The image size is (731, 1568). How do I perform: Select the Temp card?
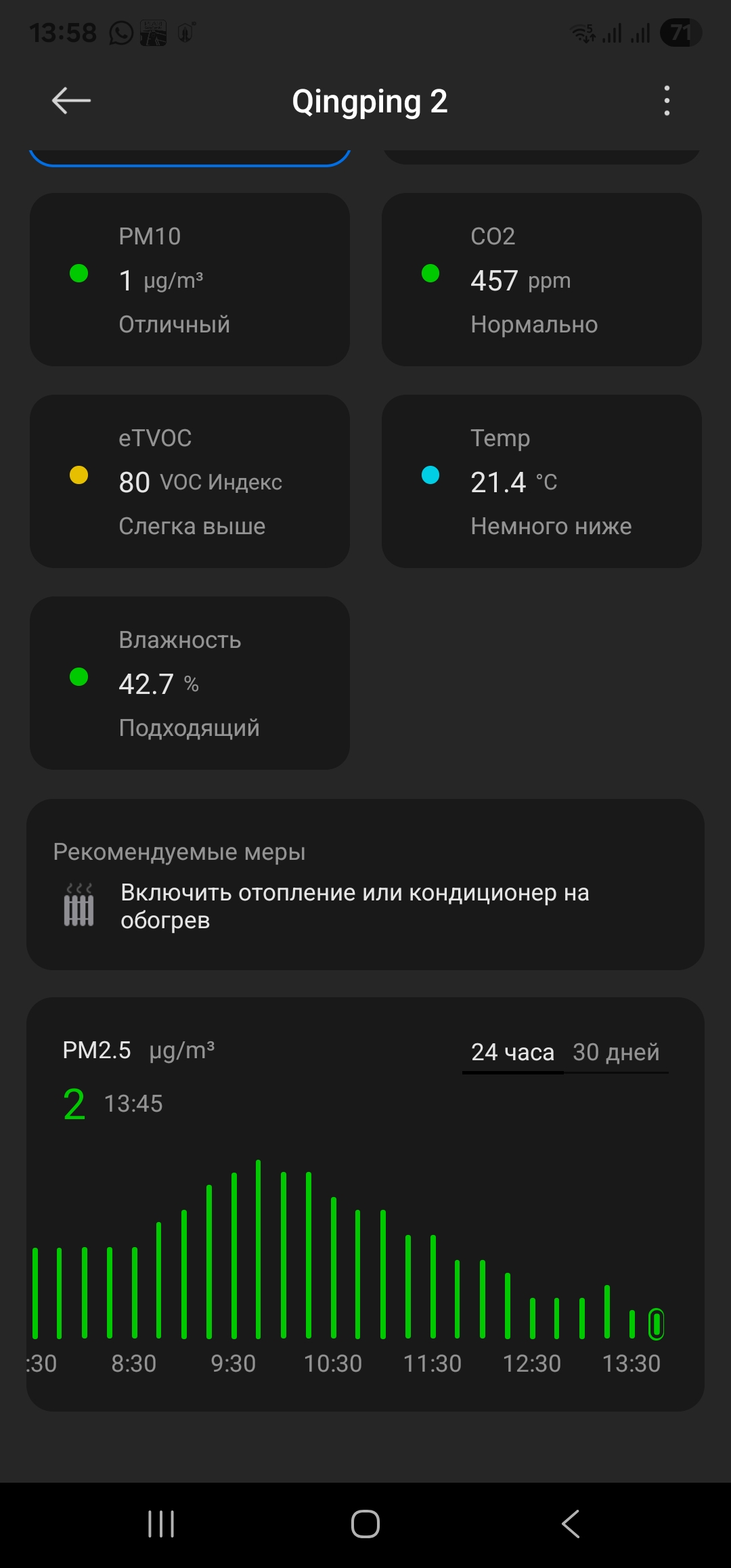[x=541, y=481]
